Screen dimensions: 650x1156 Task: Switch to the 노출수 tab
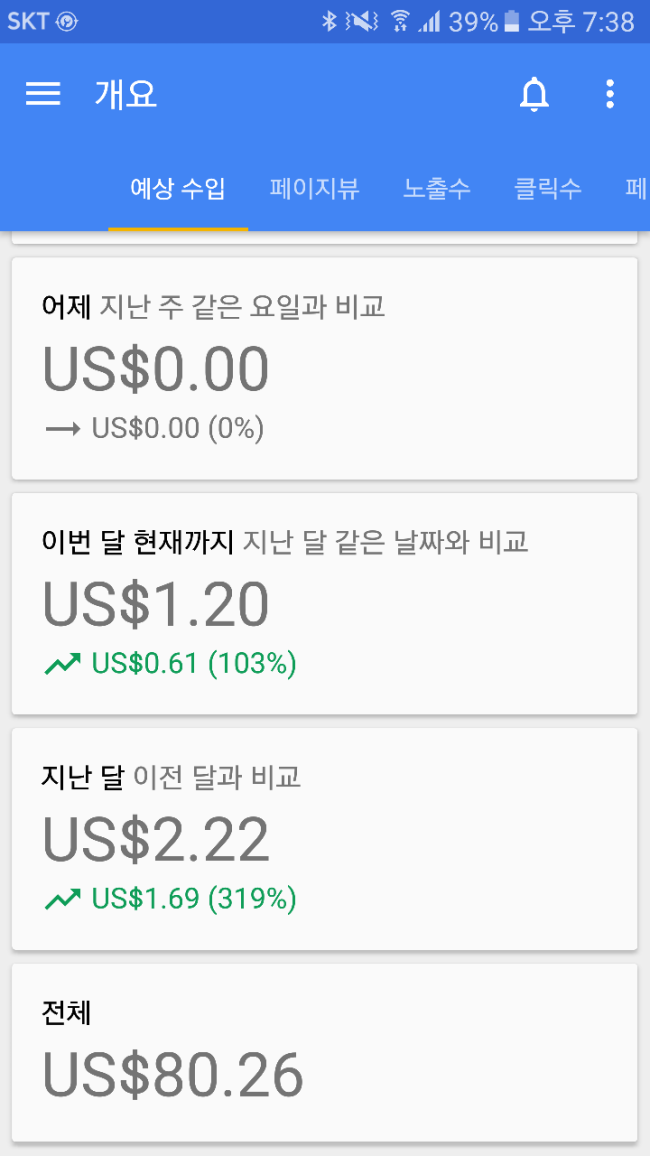tap(437, 188)
